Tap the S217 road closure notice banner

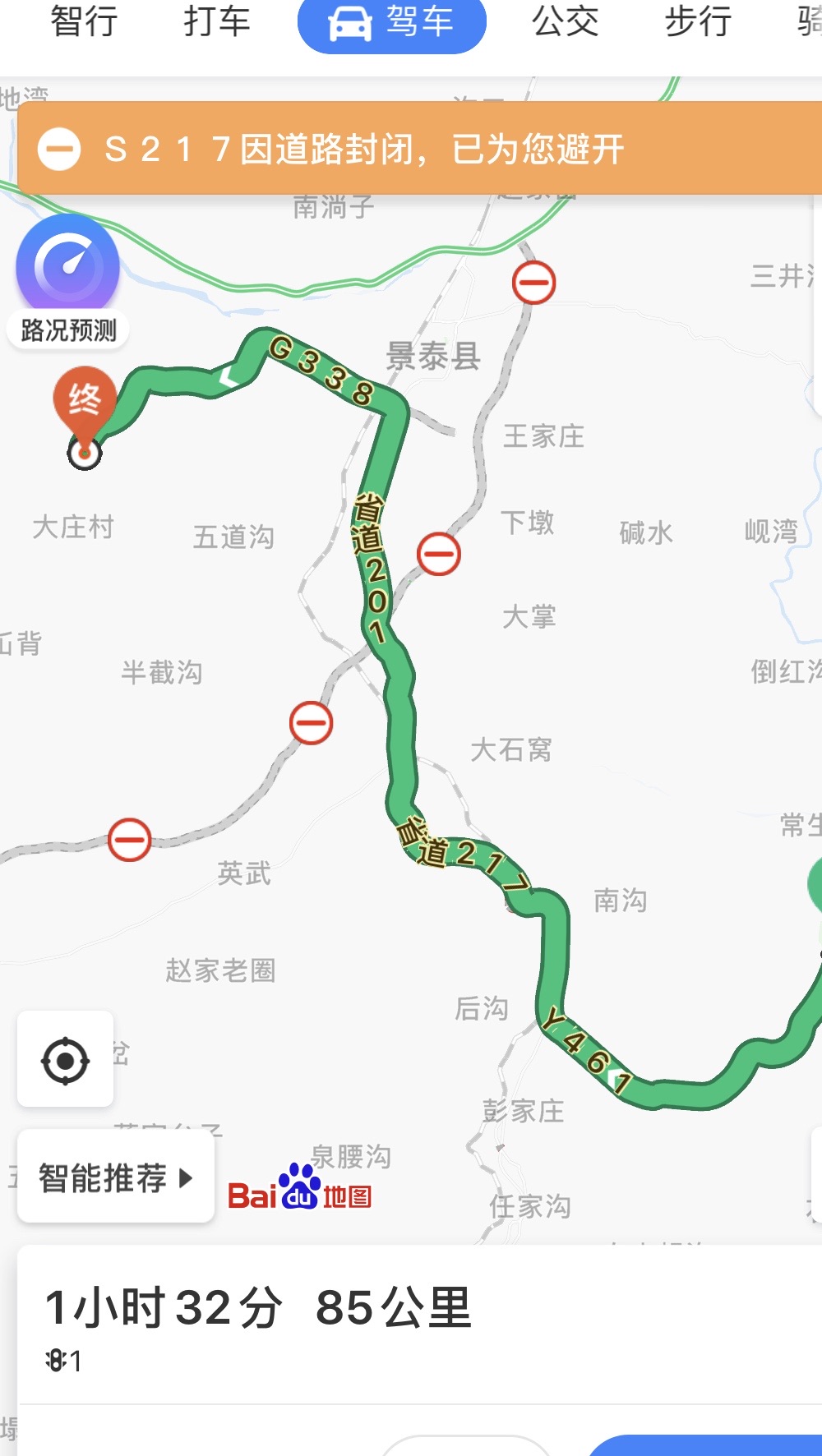point(419,149)
